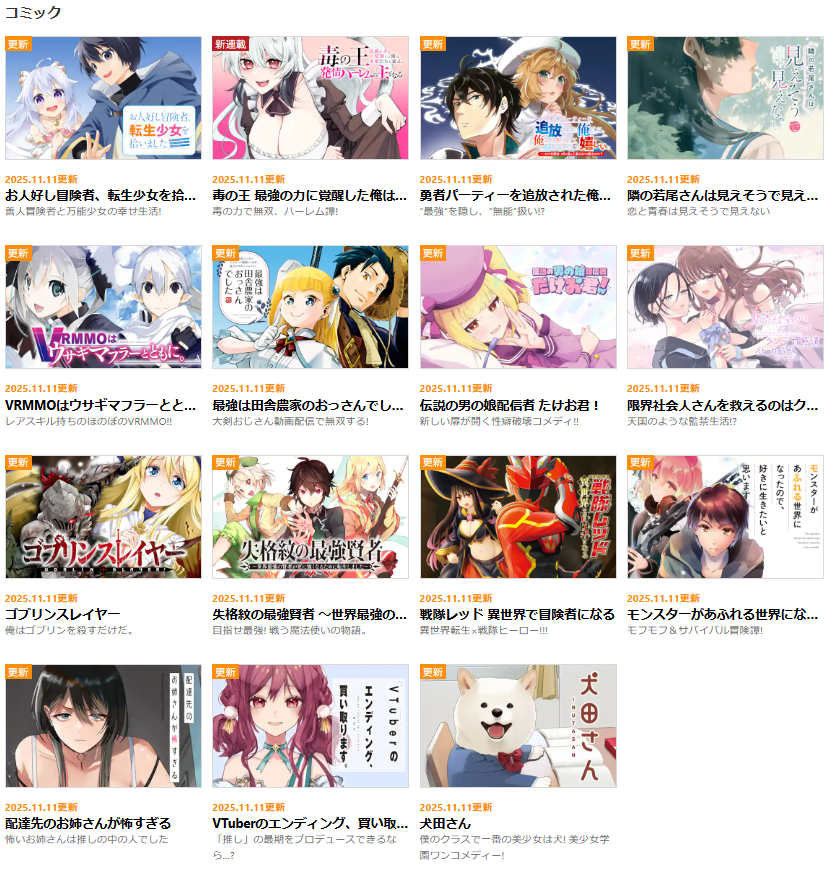The width and height of the screenshot is (831, 869).
Task: Select 失格紋の最強賢者 manga
Action: [310, 517]
